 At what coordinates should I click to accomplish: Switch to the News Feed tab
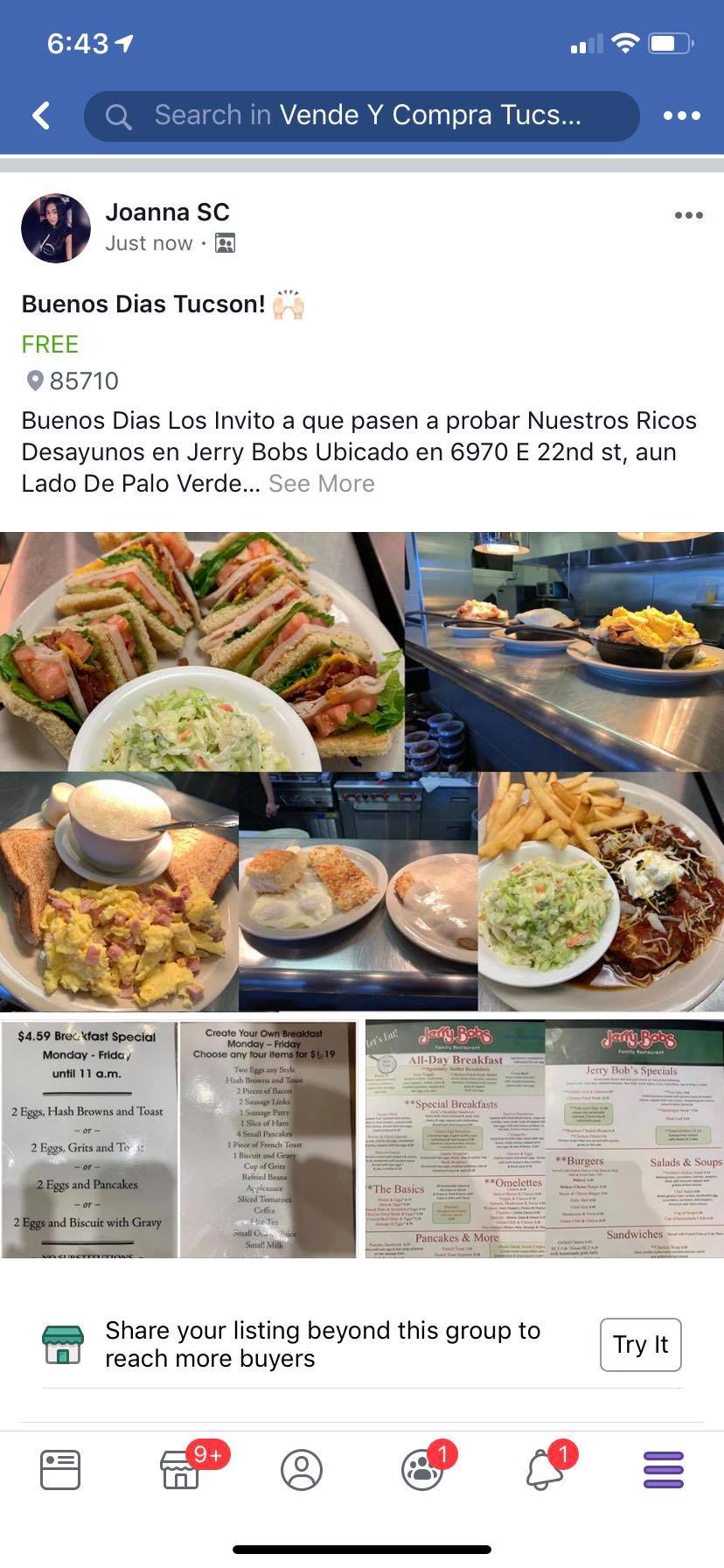pyautogui.click(x=60, y=1469)
